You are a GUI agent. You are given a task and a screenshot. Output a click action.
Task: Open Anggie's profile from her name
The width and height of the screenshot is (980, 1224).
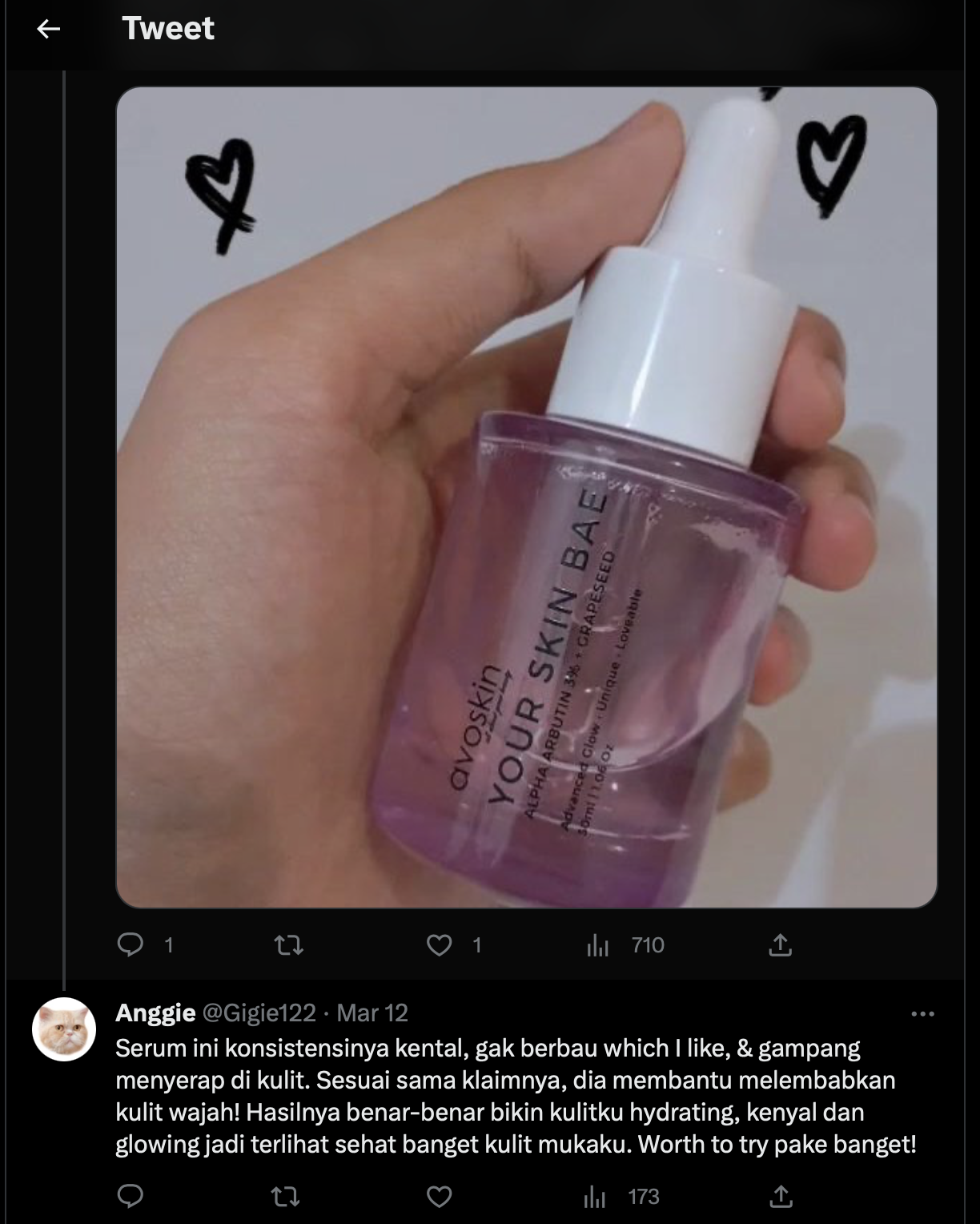point(155,1013)
